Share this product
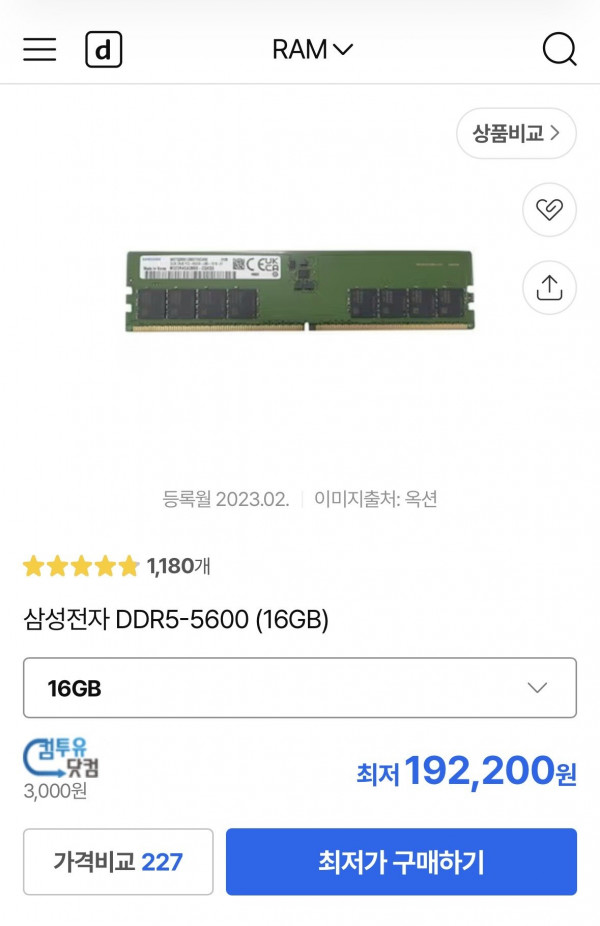600x926 pixels. [549, 287]
